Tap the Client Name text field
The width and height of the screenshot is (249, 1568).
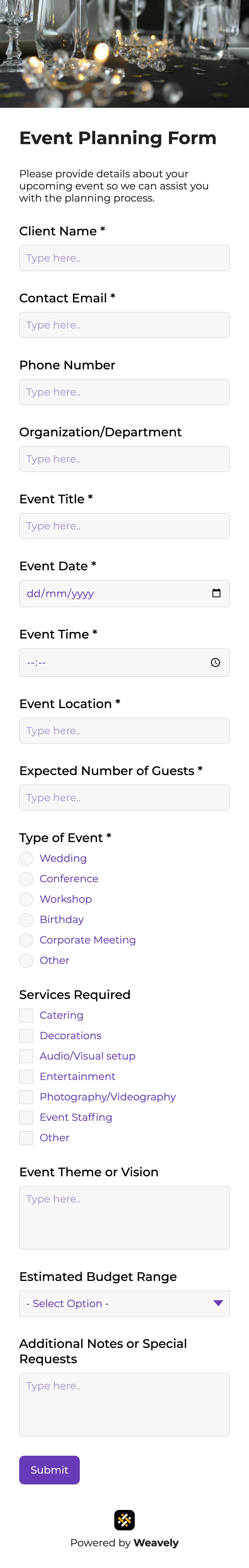124,258
